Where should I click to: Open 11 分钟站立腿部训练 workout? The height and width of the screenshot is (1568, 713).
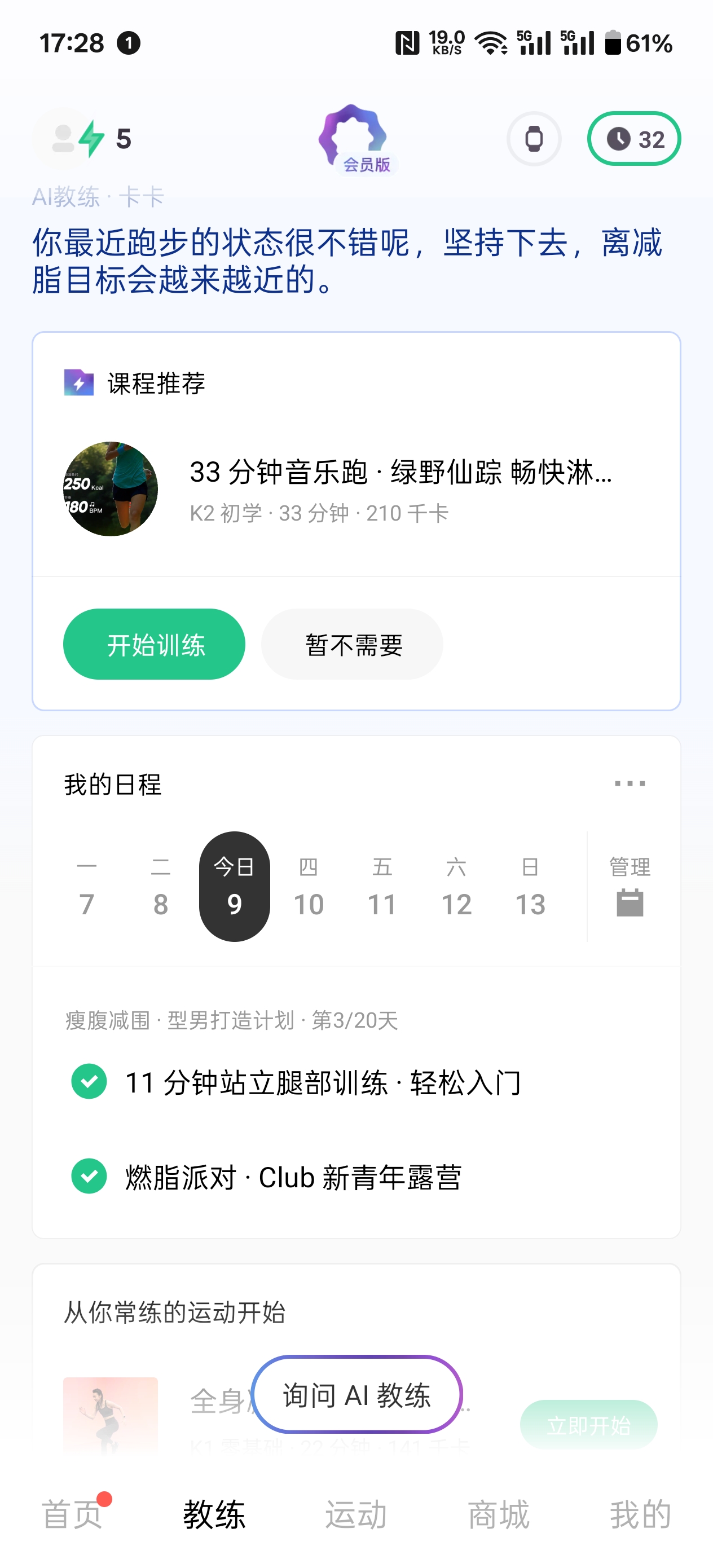(x=323, y=1082)
